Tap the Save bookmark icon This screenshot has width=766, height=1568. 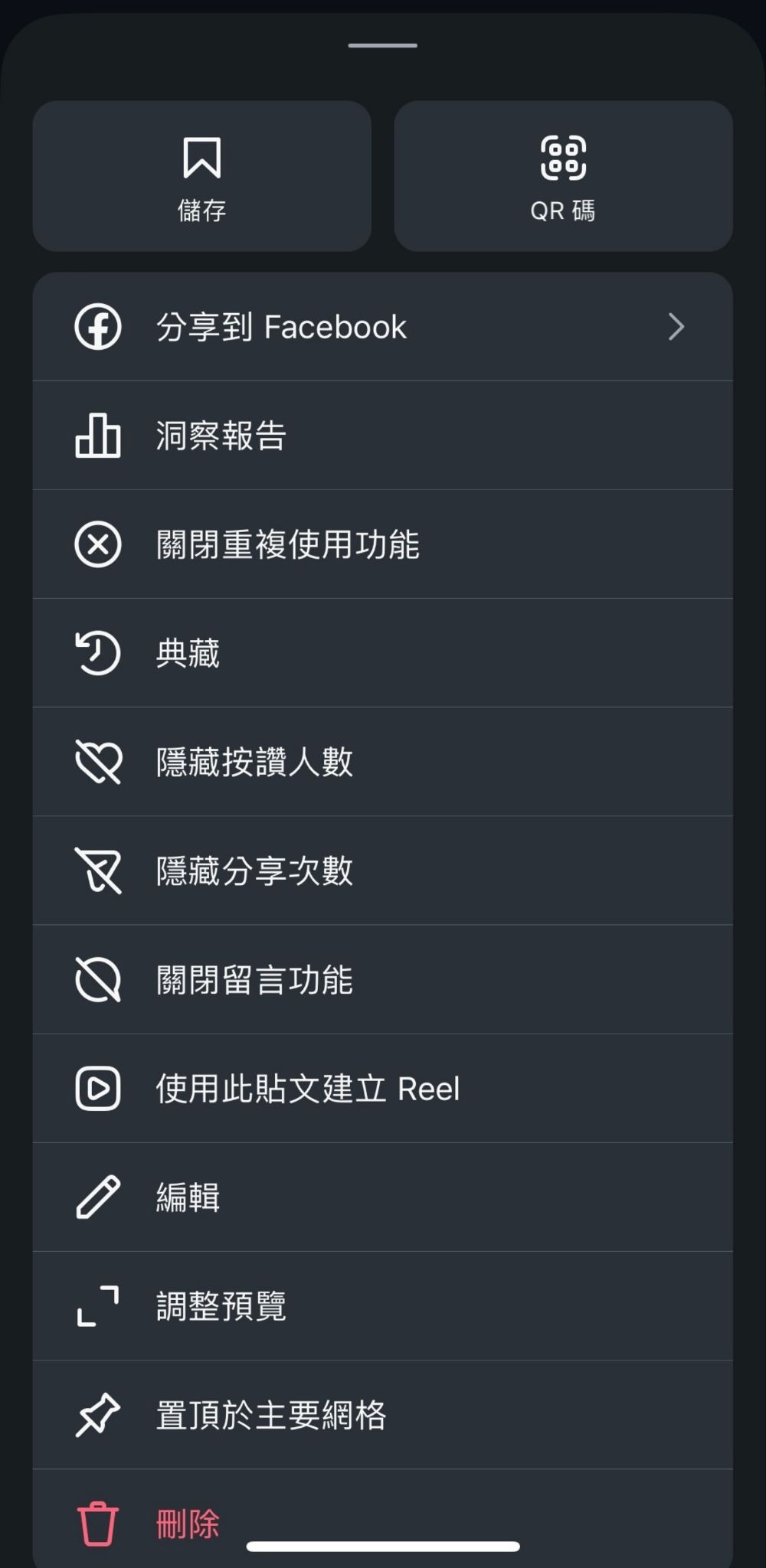click(201, 160)
